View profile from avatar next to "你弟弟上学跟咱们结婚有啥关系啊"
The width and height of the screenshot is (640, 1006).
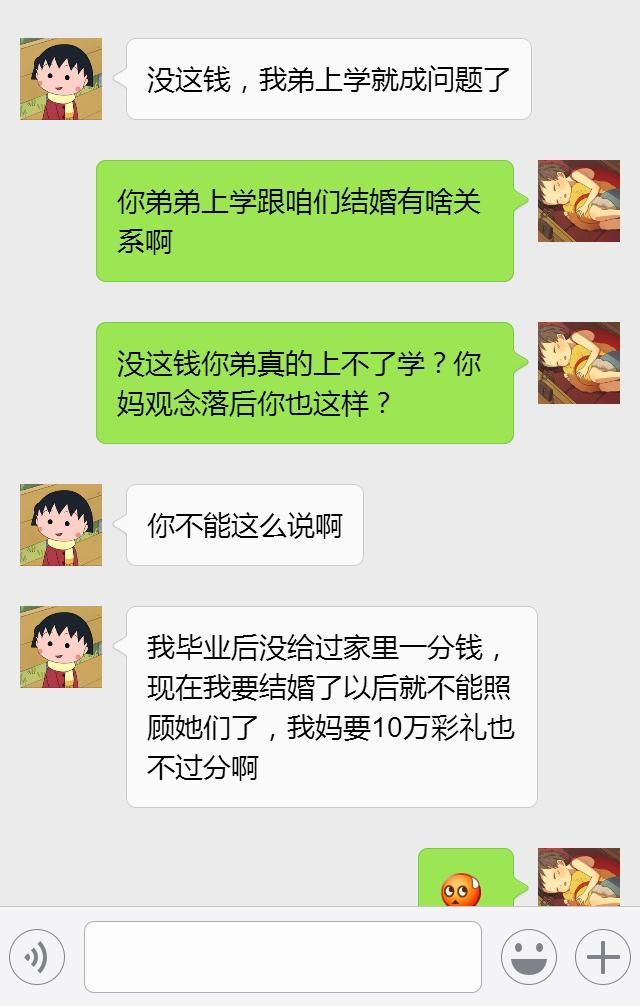[579, 201]
